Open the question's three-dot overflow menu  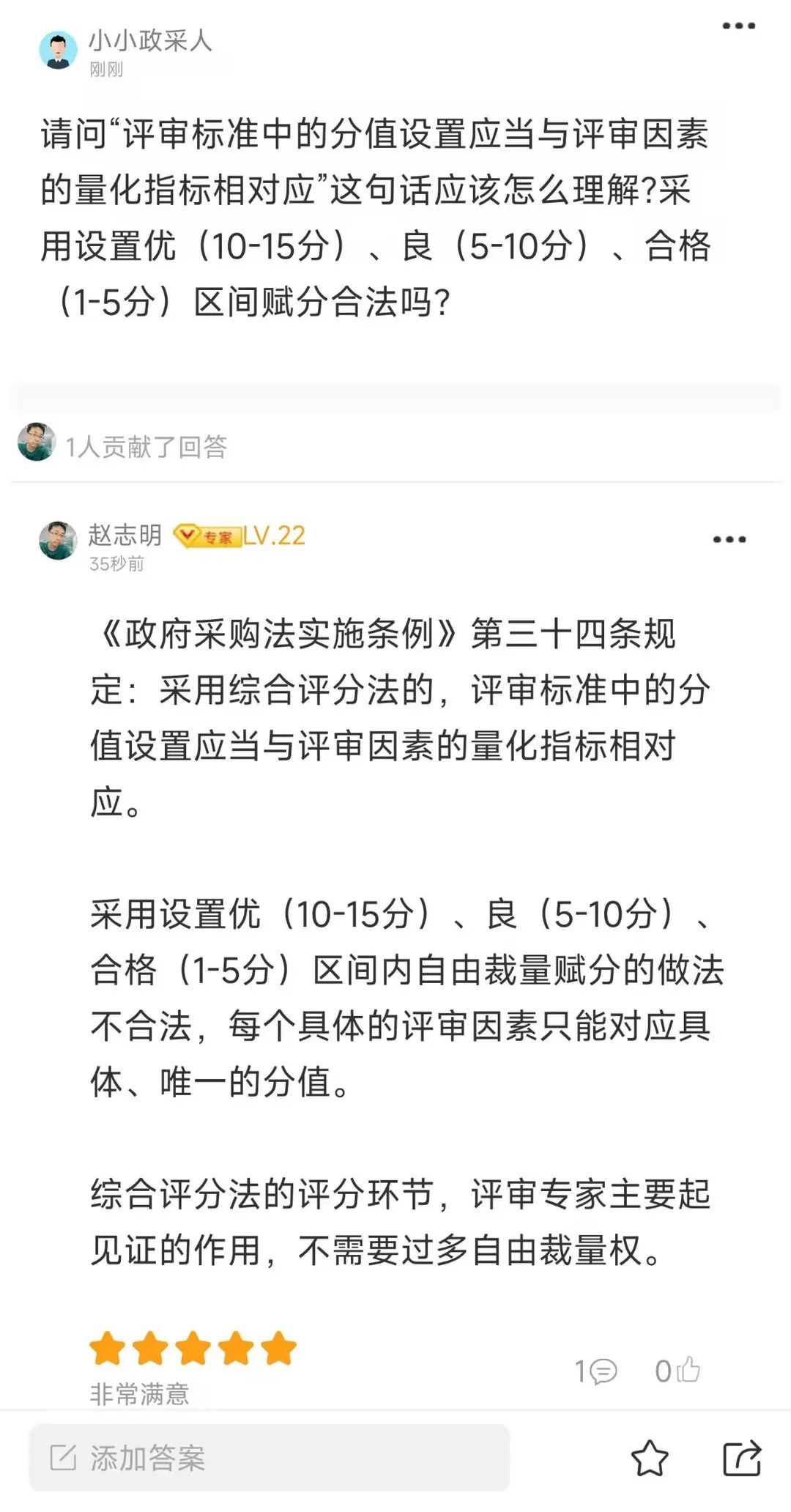coord(738,26)
